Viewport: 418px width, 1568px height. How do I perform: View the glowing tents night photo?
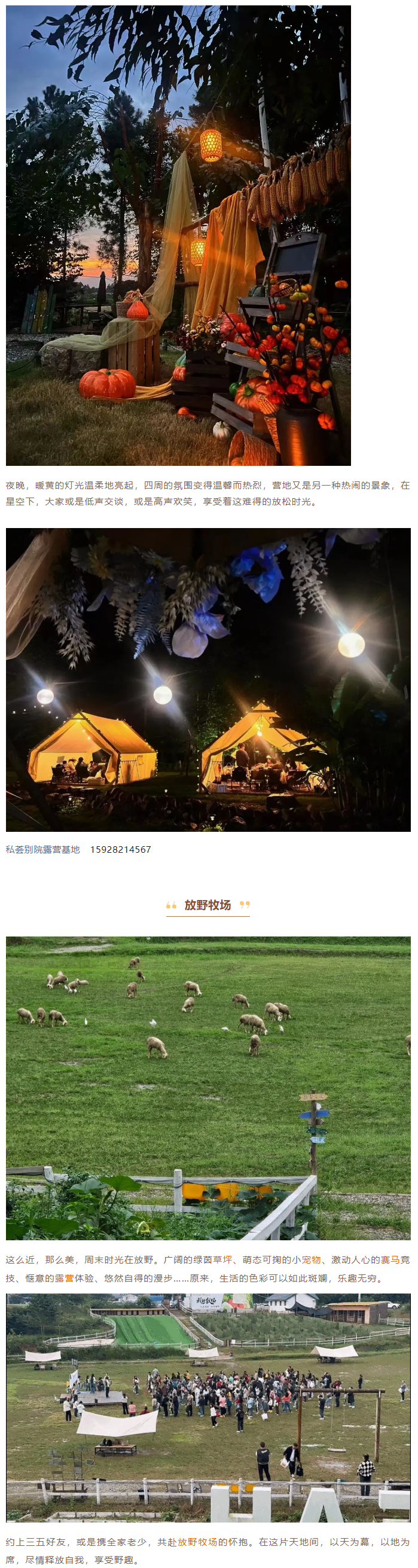[x=208, y=679]
